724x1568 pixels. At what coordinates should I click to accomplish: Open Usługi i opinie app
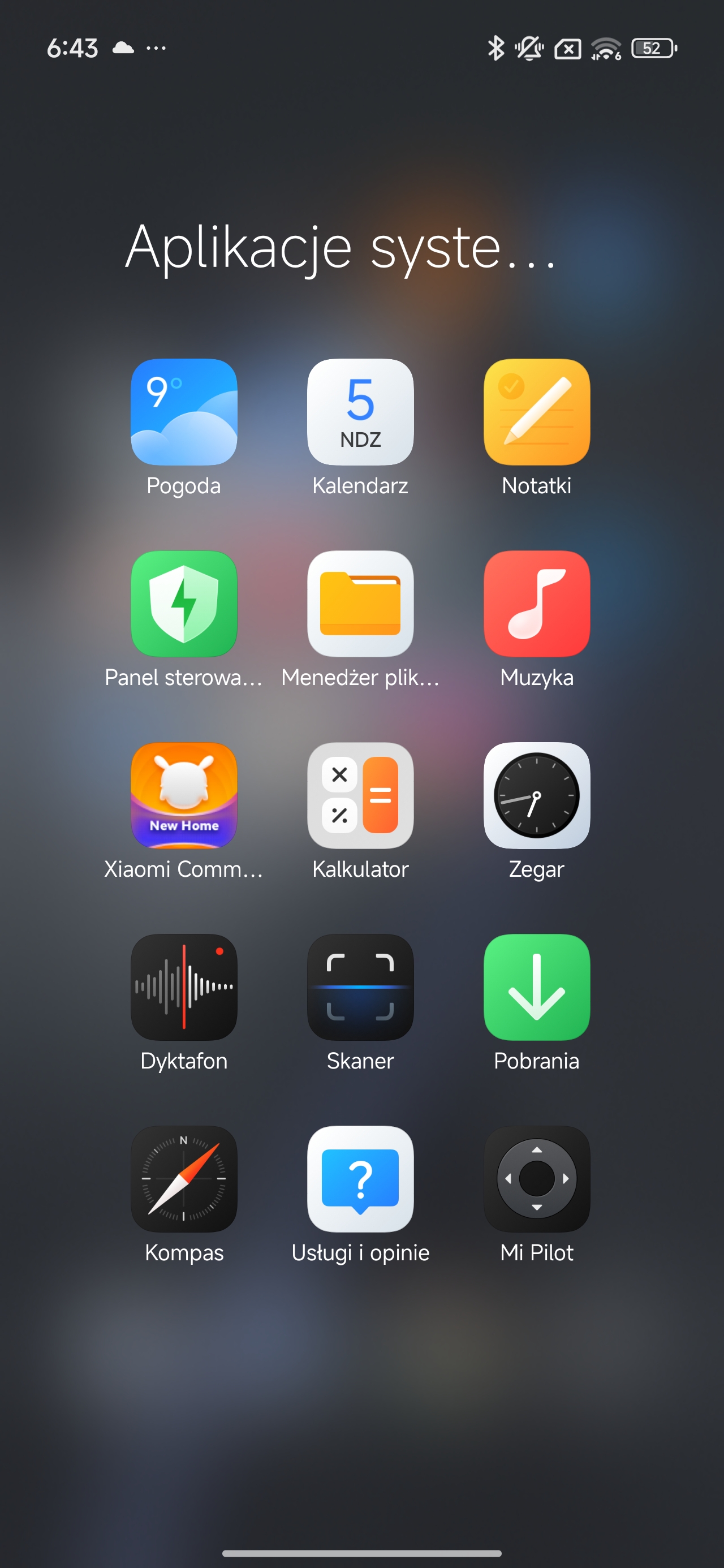pos(360,1179)
